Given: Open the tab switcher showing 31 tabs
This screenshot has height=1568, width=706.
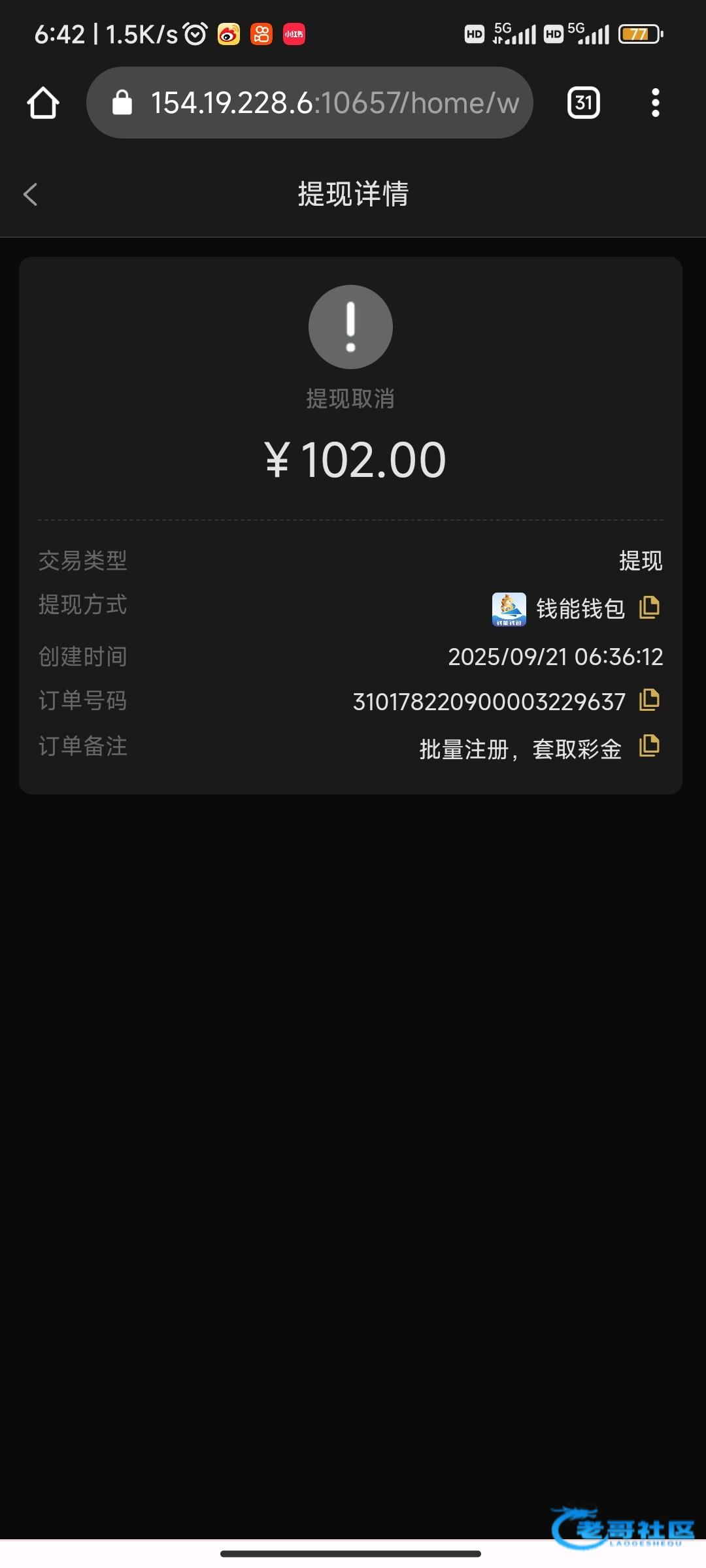Looking at the screenshot, I should pyautogui.click(x=583, y=103).
